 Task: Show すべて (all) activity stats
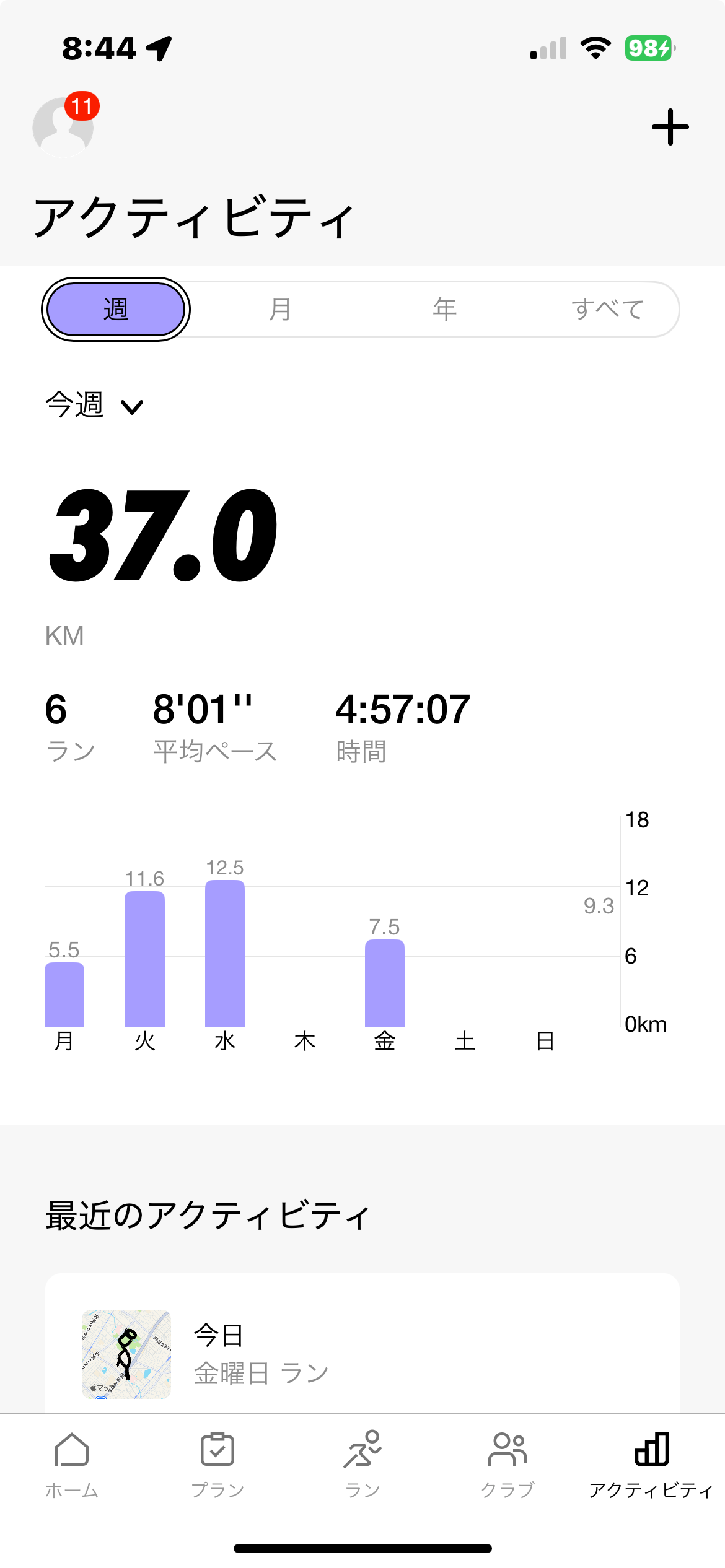pos(608,309)
